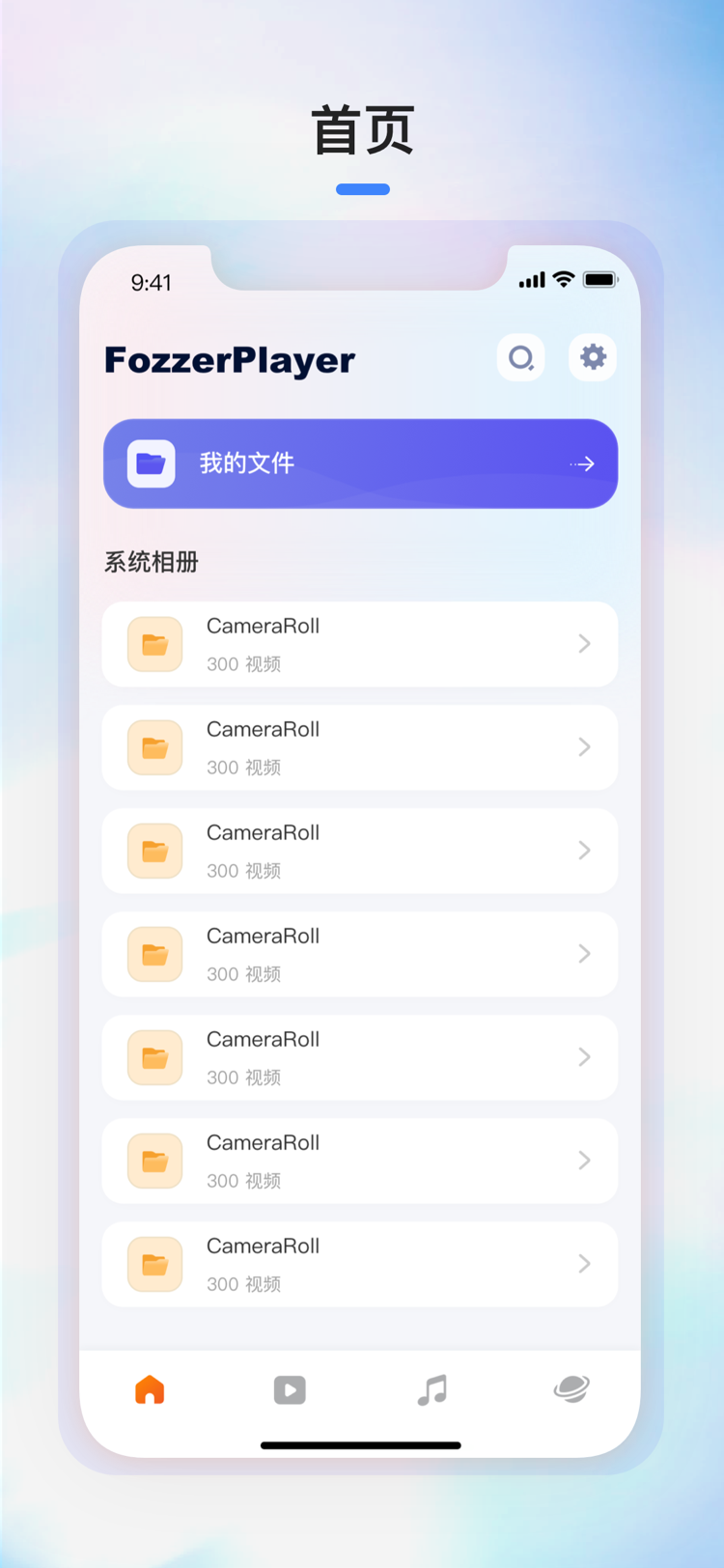Select the 系统相册 section header

tap(150, 562)
